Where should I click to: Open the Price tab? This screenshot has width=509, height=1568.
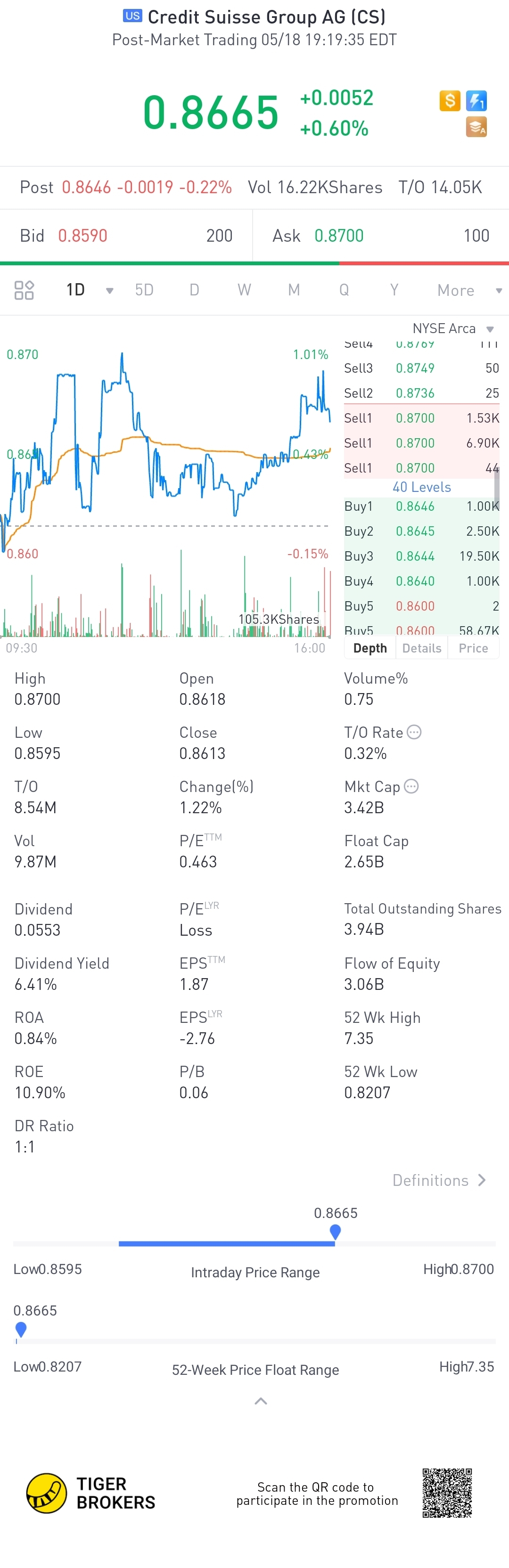473,648
